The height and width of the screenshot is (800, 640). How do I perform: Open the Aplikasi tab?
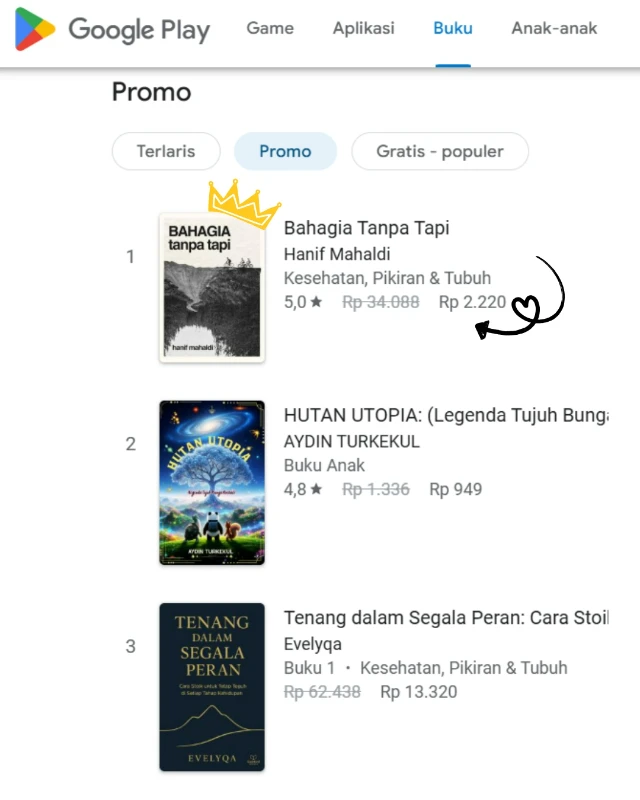[x=363, y=28]
